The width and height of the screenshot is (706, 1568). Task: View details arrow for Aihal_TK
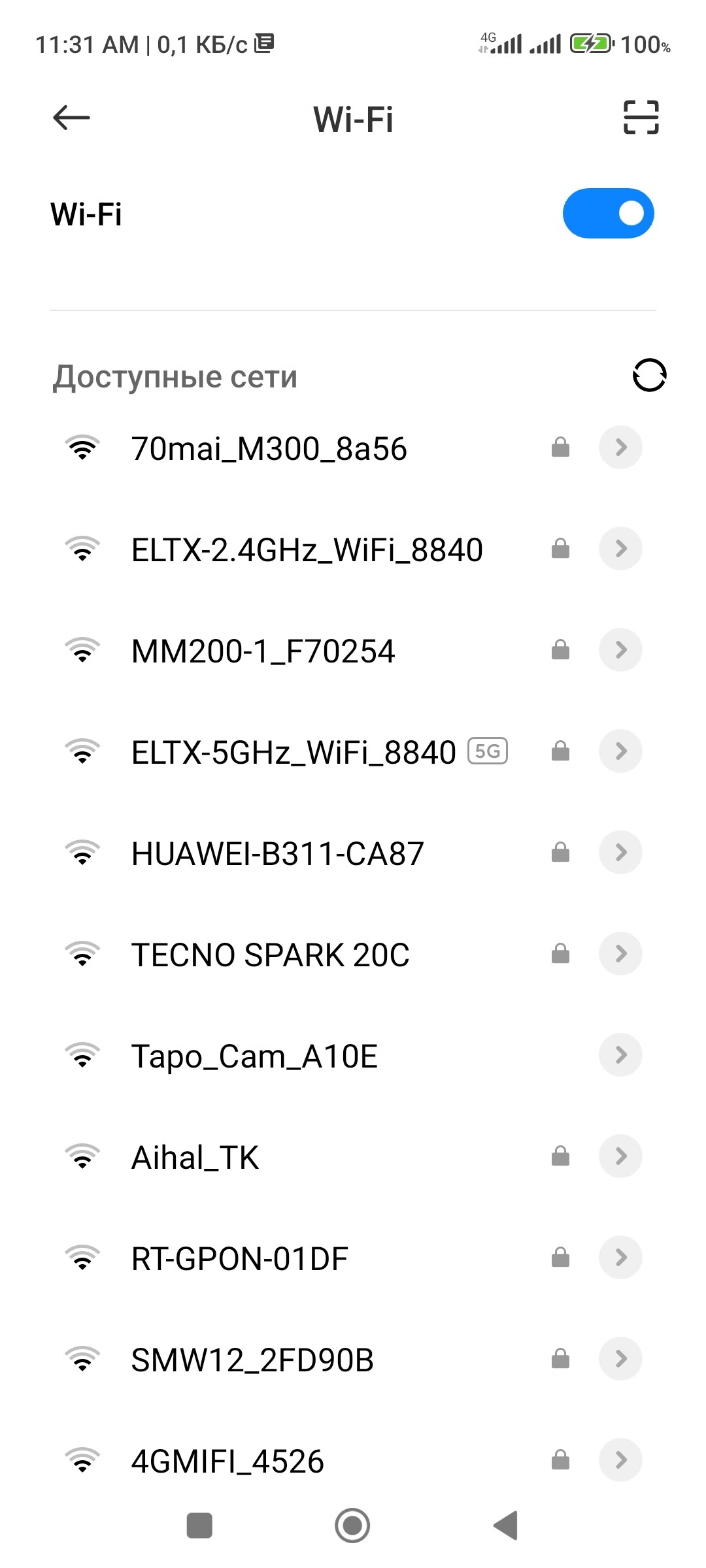tap(620, 1156)
